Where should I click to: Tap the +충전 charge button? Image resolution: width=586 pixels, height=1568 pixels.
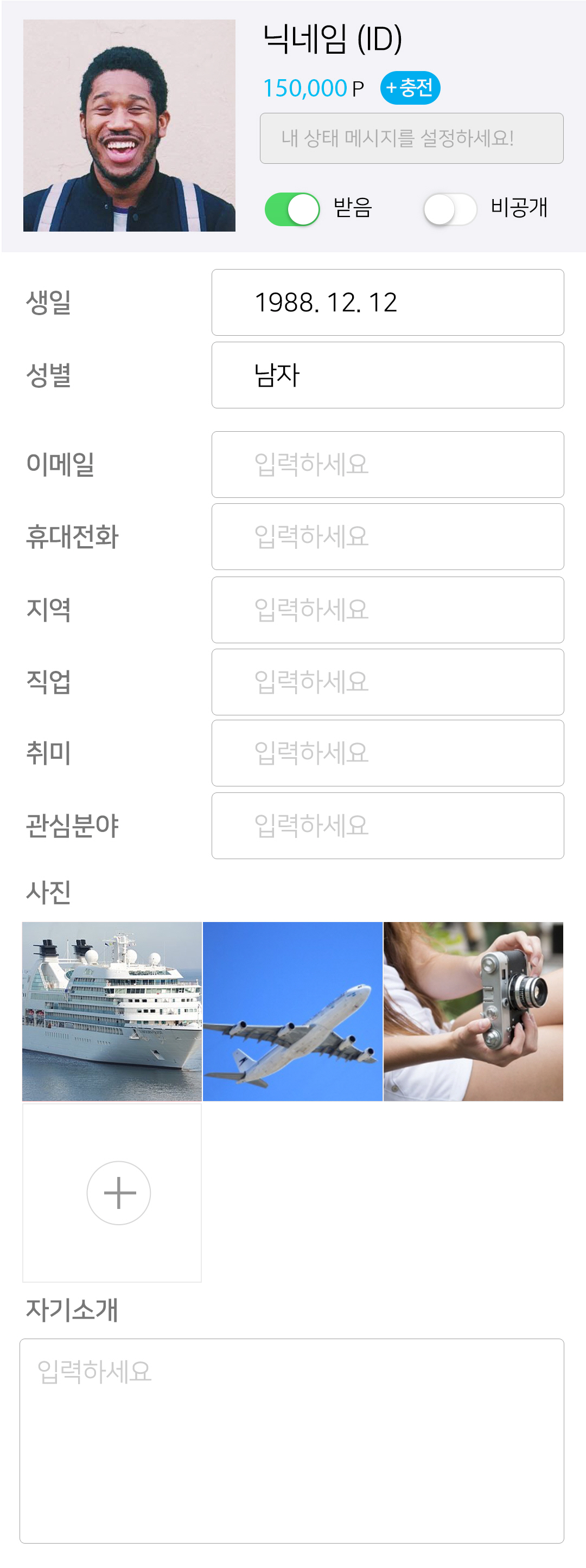[410, 88]
